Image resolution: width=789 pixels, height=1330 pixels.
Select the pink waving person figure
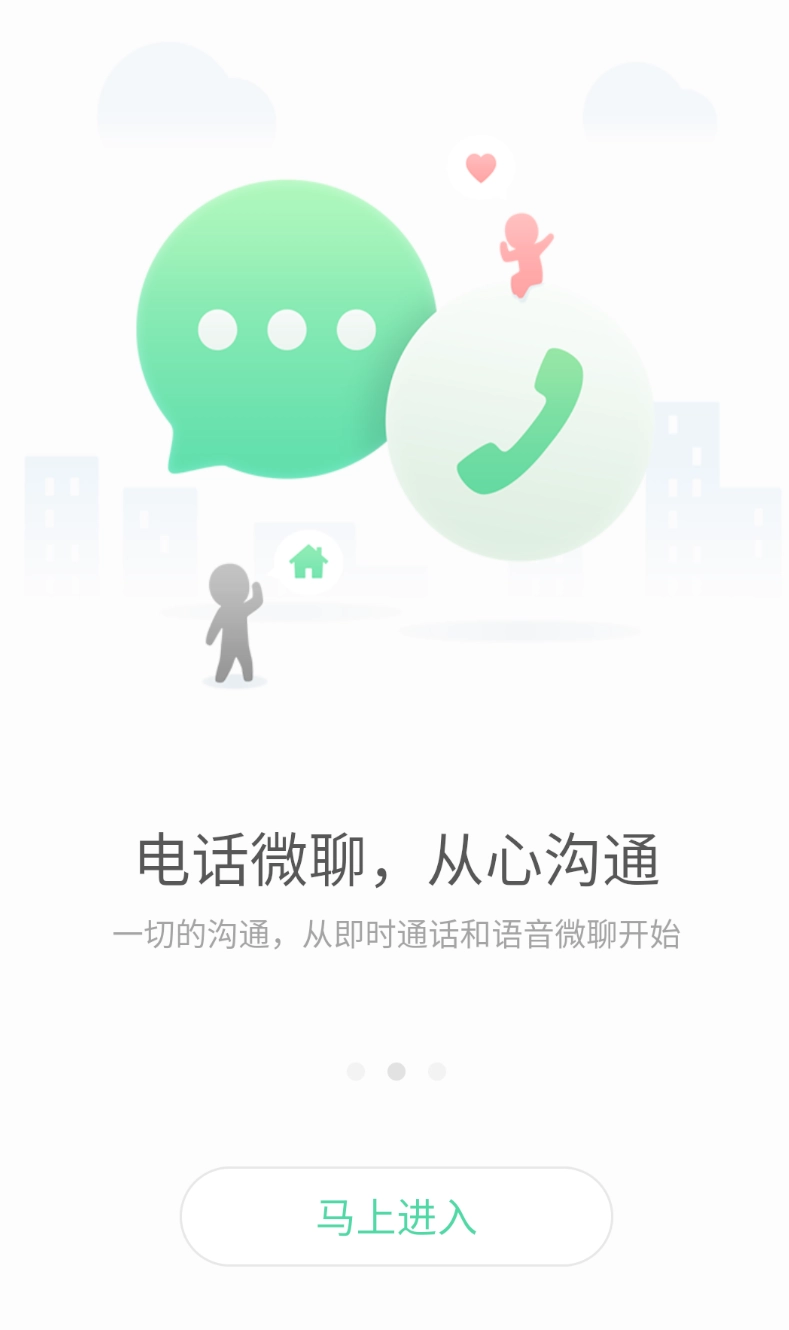(x=521, y=253)
